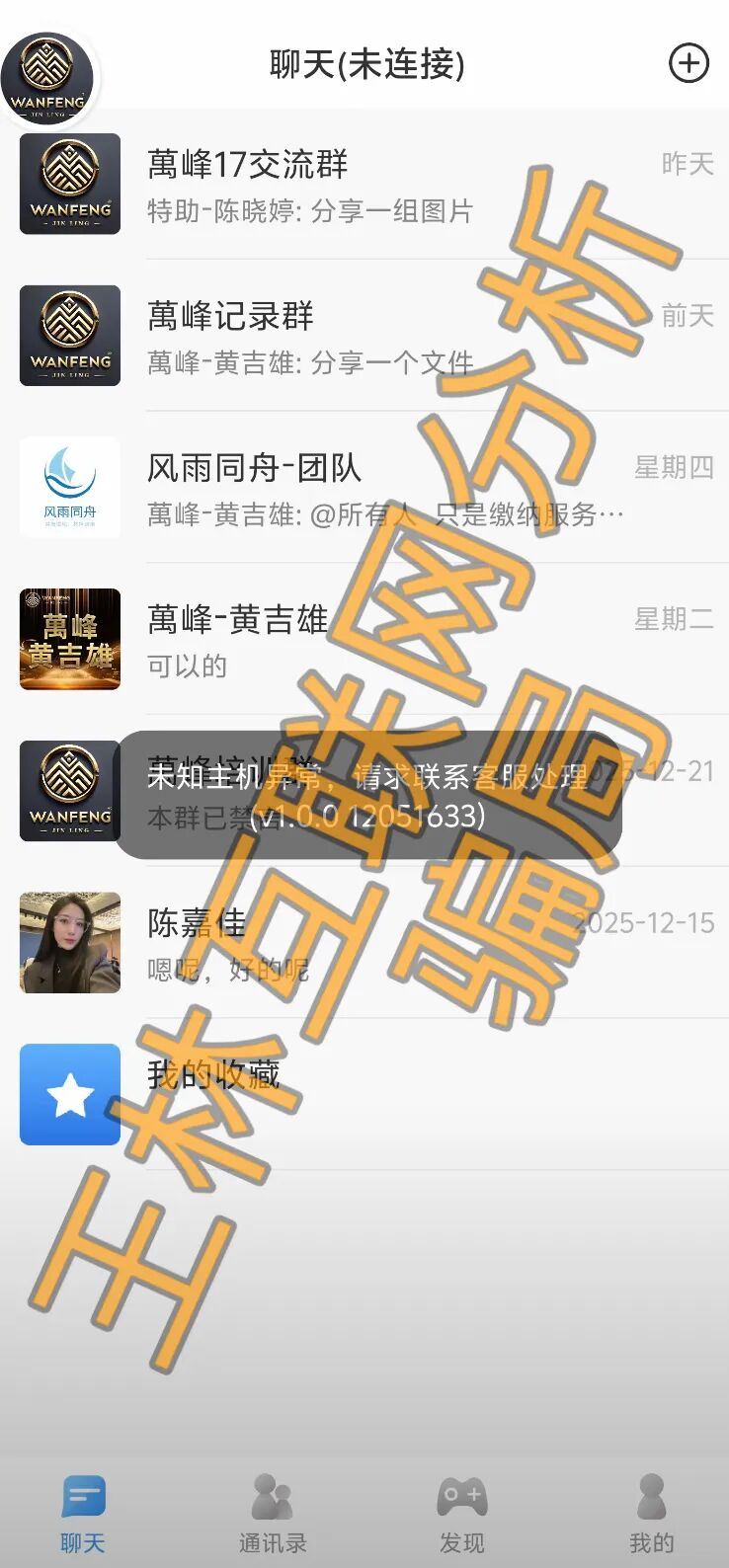
Task: Open the conversation dated 2025-12-15
Action: point(395,943)
